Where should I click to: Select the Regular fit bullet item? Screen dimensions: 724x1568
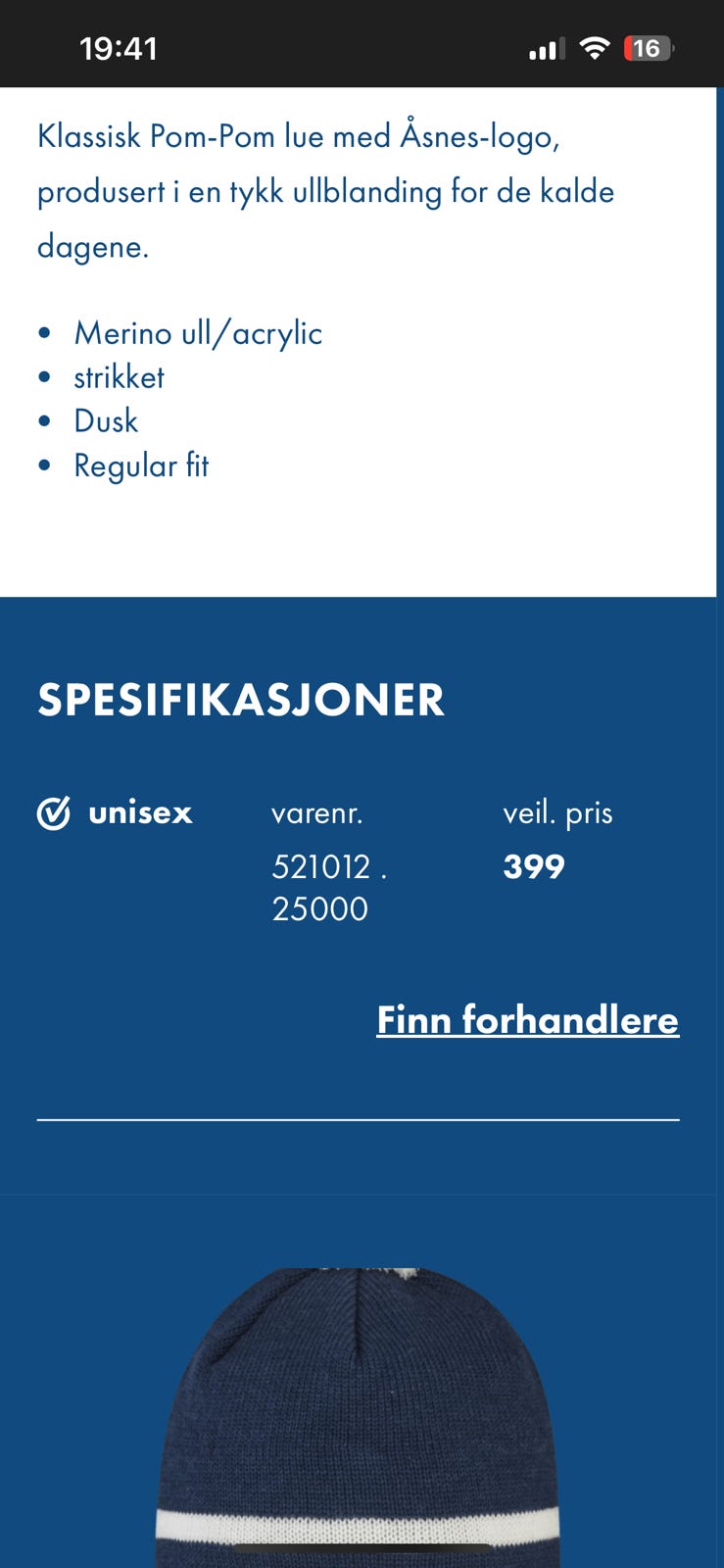coord(141,465)
